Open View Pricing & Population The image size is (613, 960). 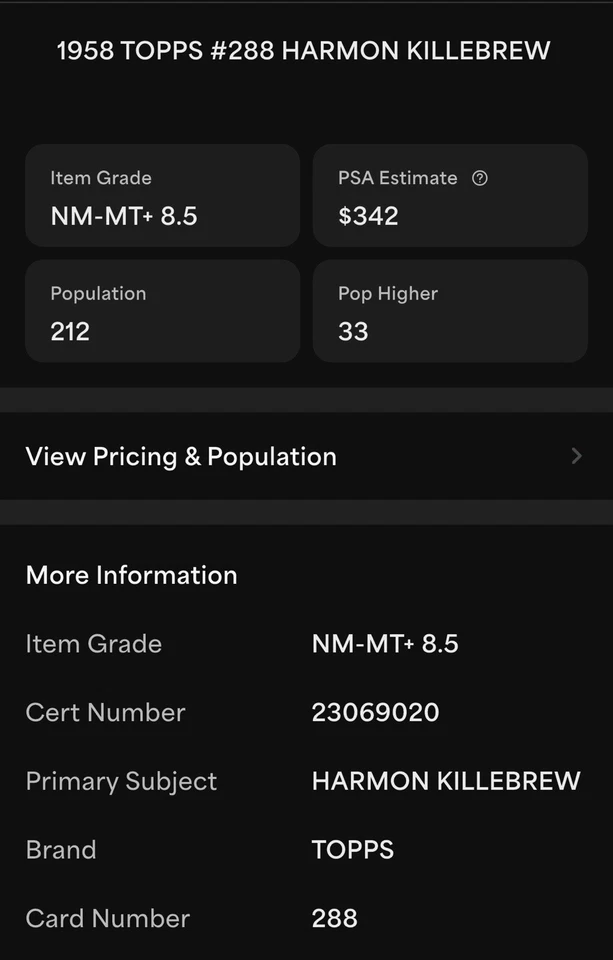pyautogui.click(x=305, y=457)
